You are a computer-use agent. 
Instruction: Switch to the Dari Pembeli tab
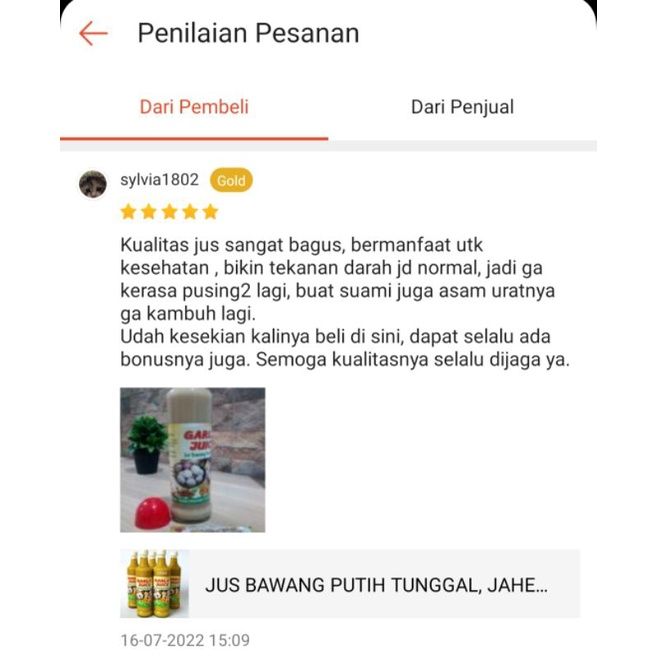[x=194, y=107]
